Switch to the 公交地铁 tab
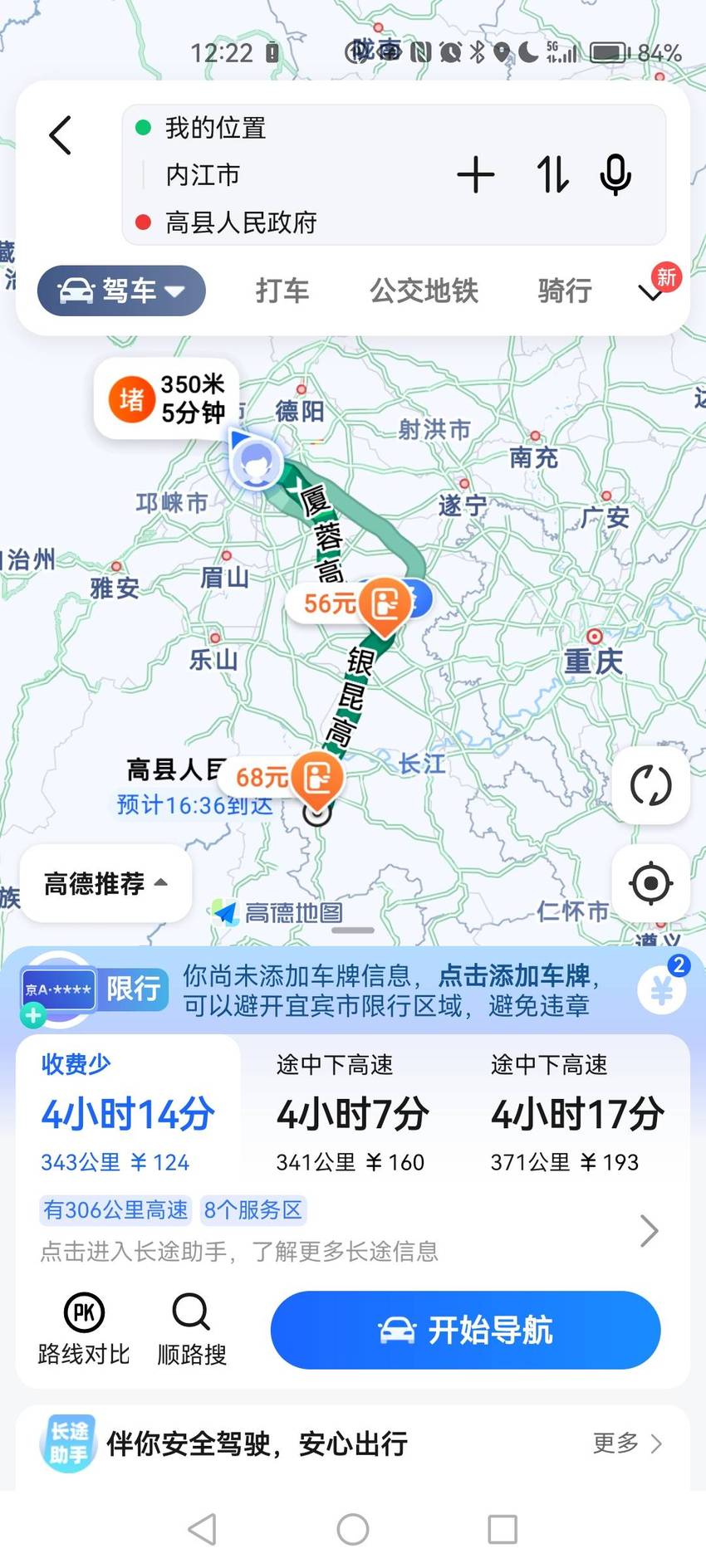The height and width of the screenshot is (1568, 706). (424, 291)
